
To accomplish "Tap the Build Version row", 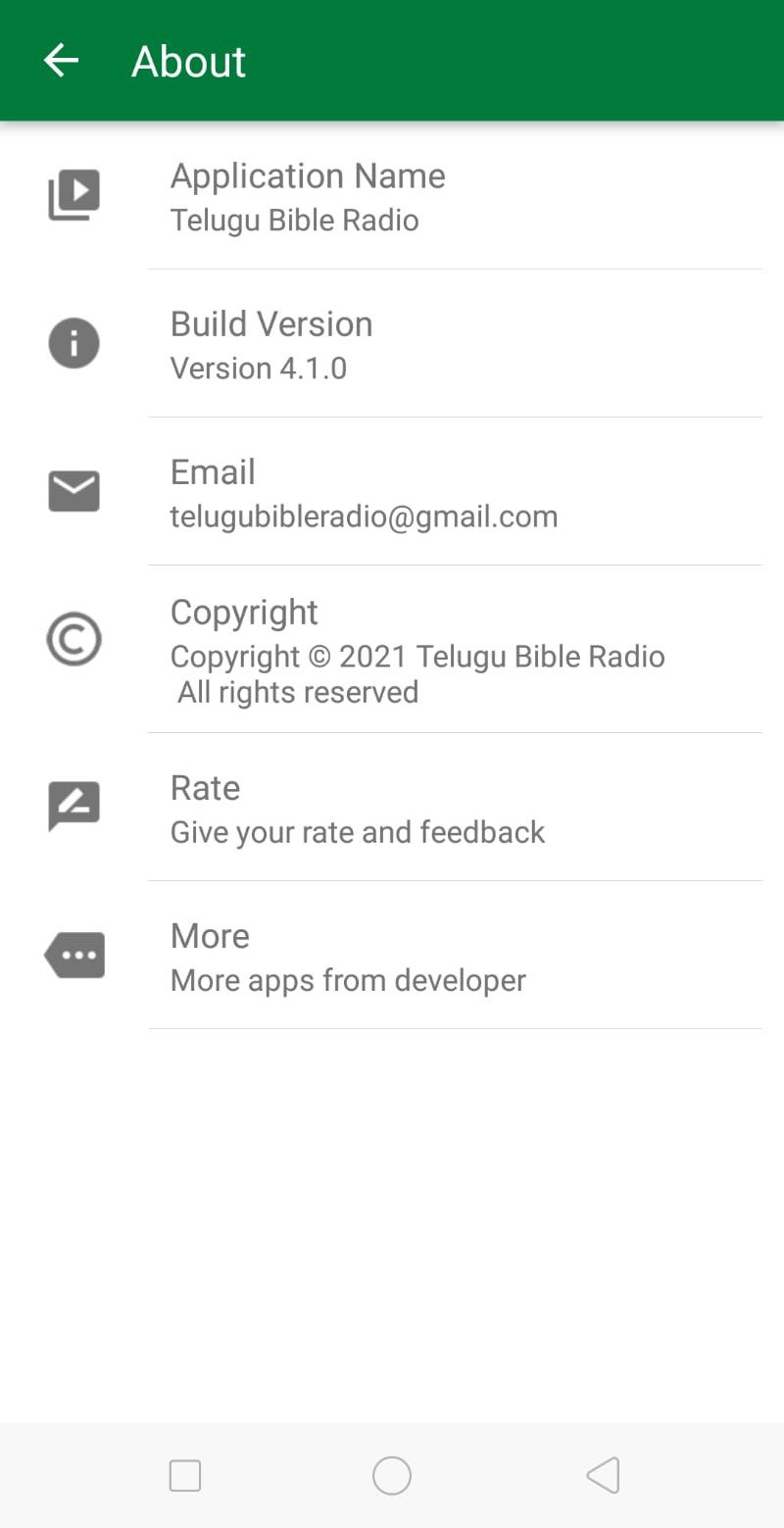I will click(x=392, y=344).
